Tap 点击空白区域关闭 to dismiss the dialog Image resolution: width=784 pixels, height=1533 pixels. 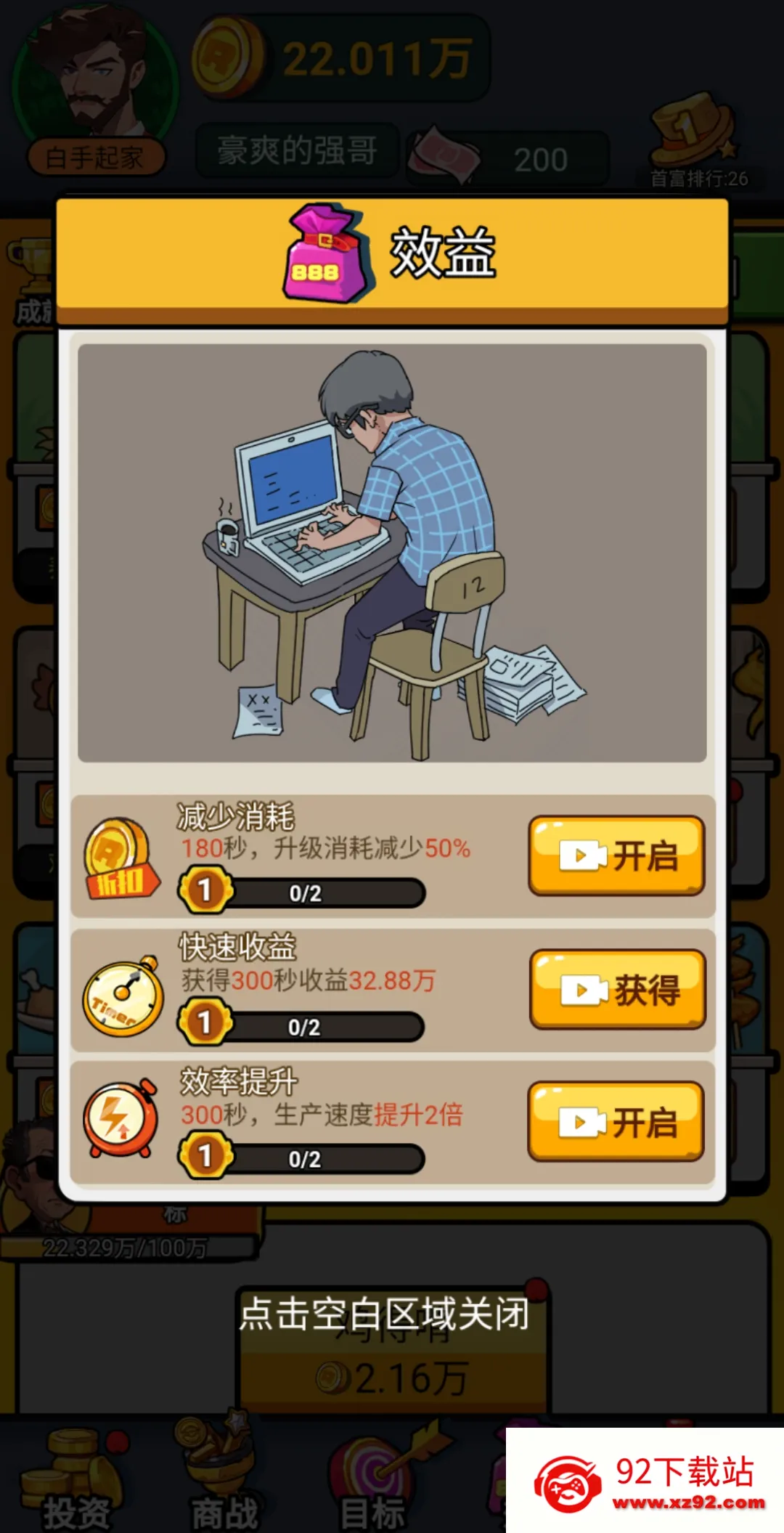[385, 1314]
